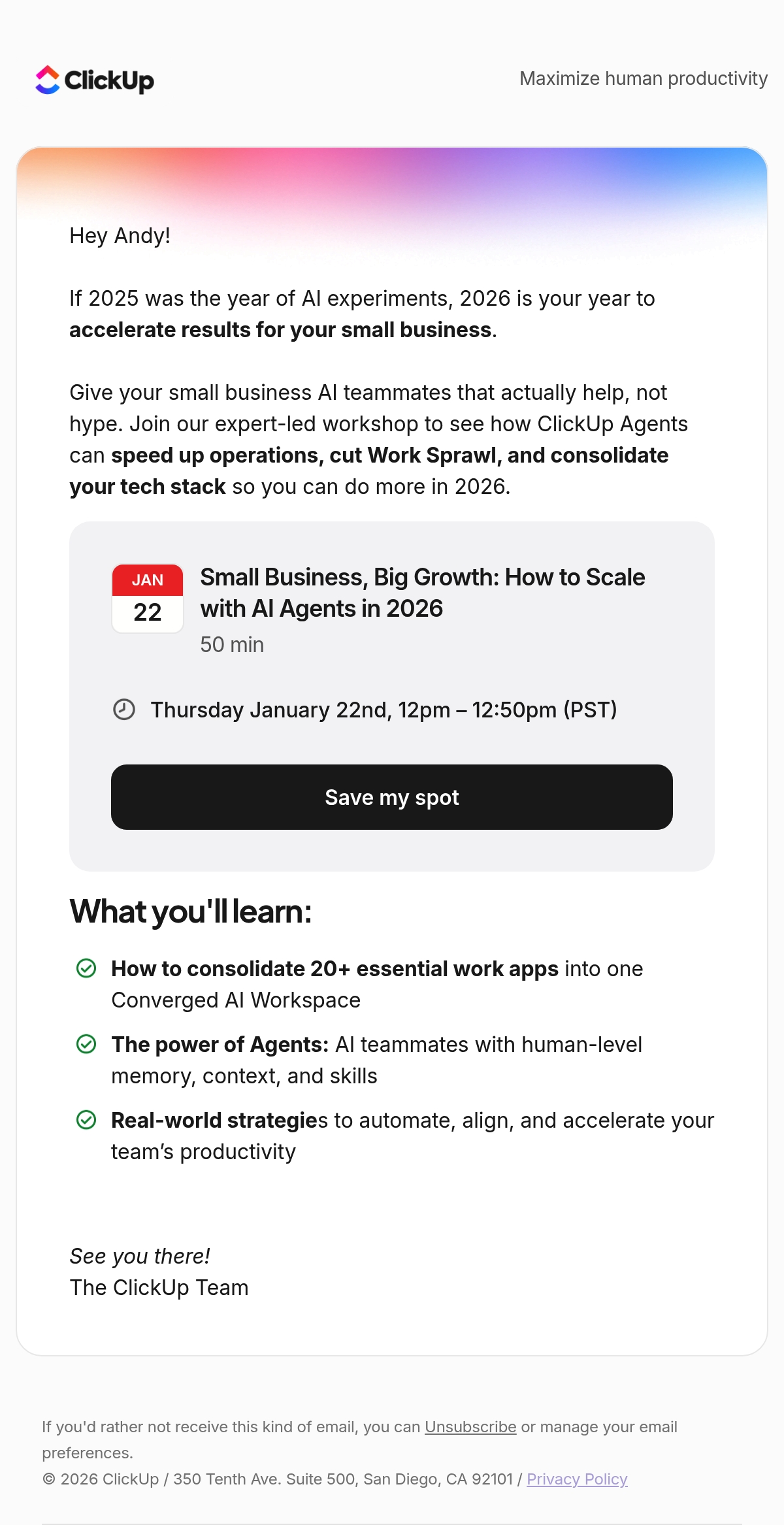Open the Unsubscribe link
Viewport: 784px width, 1525px height.
pos(470,1427)
